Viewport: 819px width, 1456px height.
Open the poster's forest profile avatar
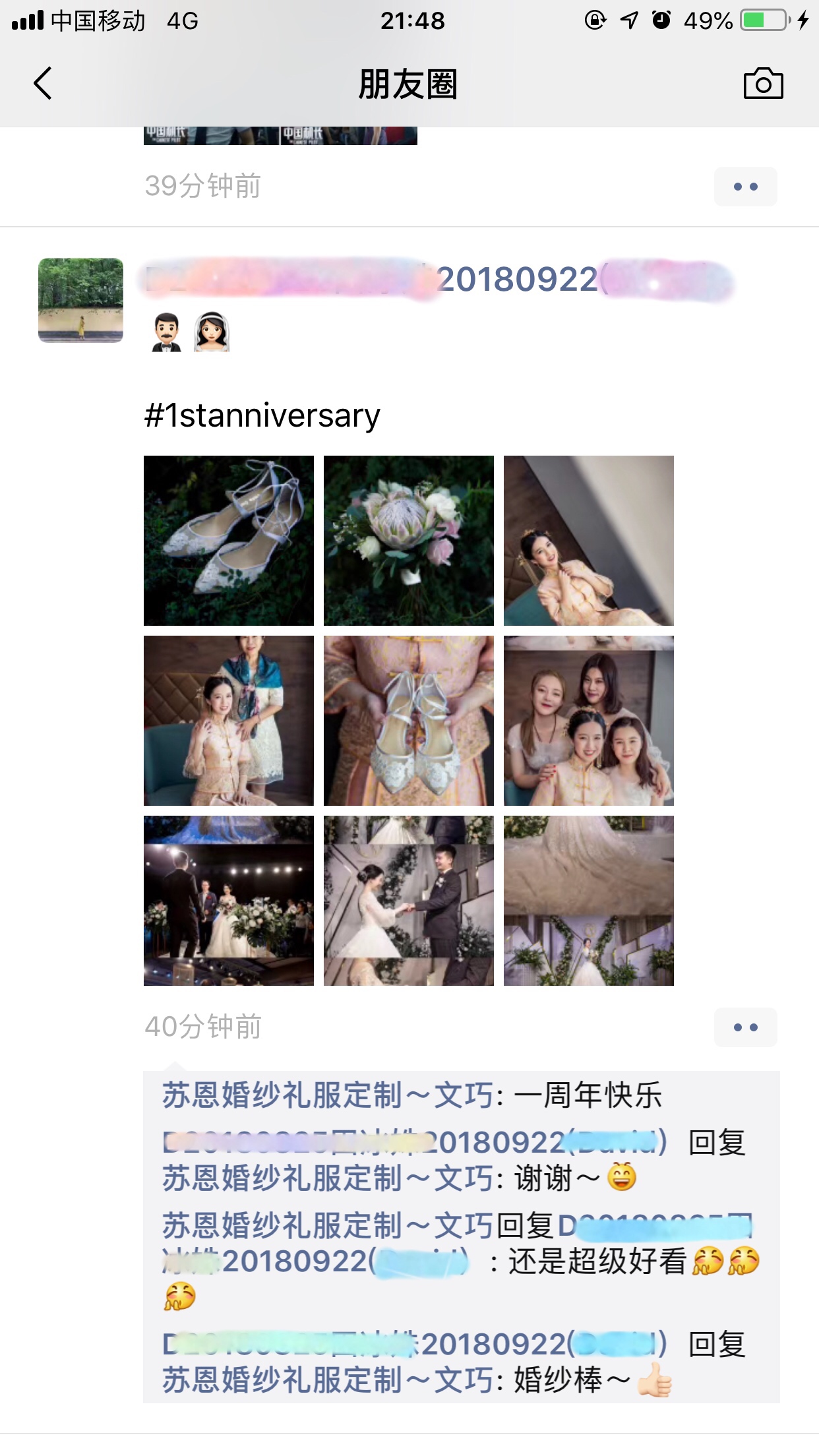(80, 300)
